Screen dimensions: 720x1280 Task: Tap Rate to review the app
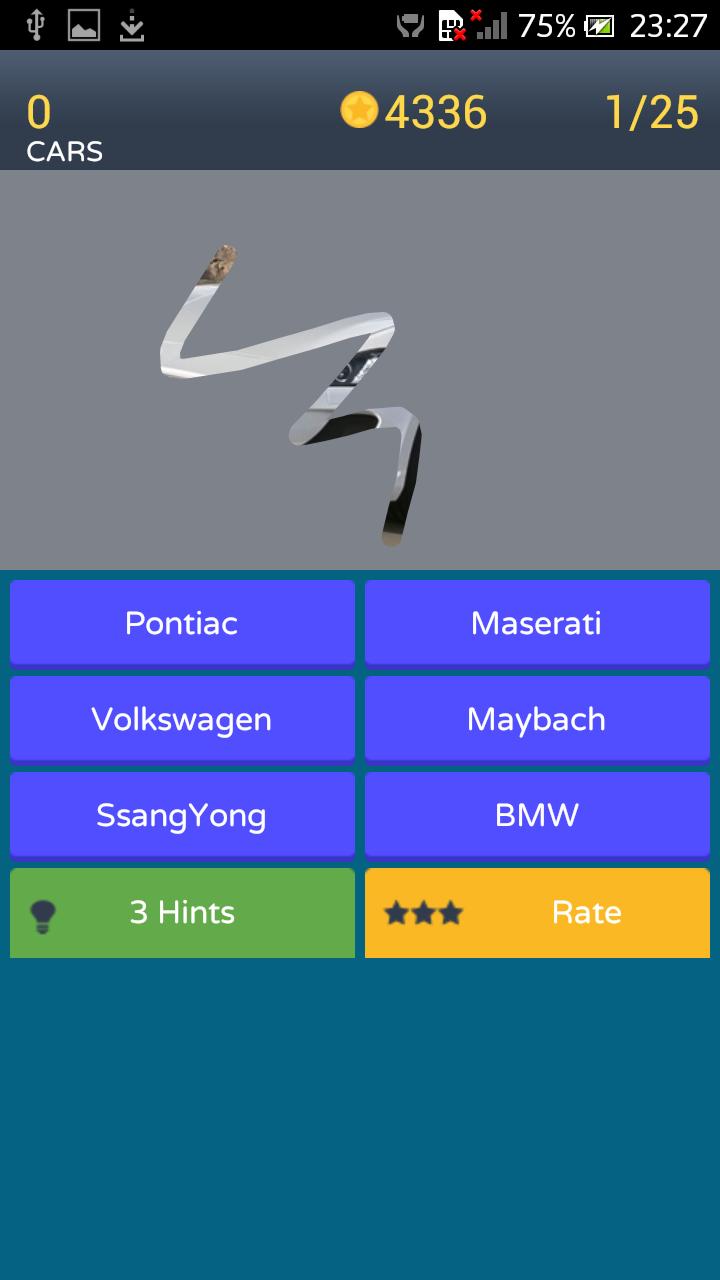coord(585,912)
